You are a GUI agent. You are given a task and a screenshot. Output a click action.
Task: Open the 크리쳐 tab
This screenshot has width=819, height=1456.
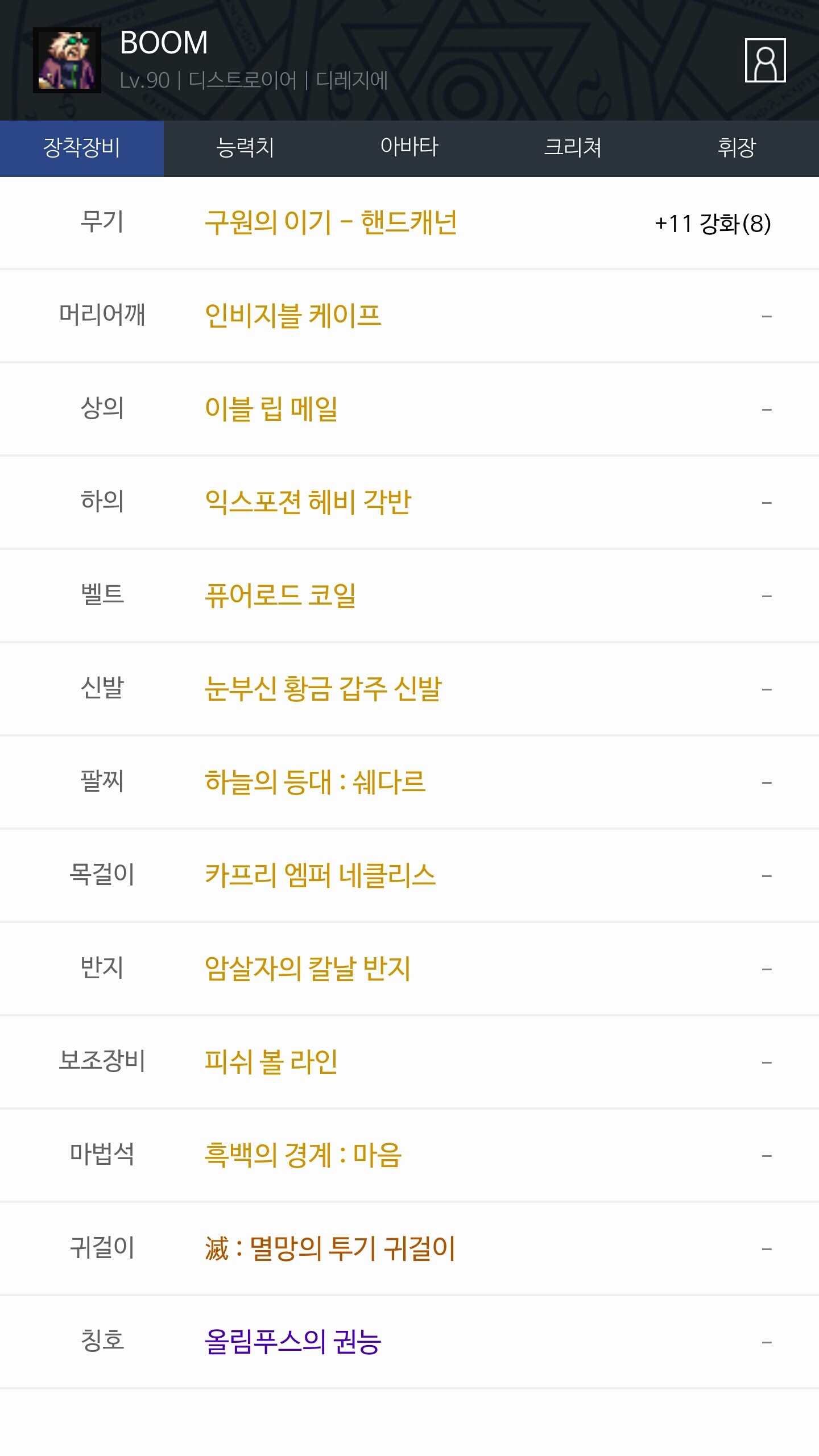click(x=573, y=148)
